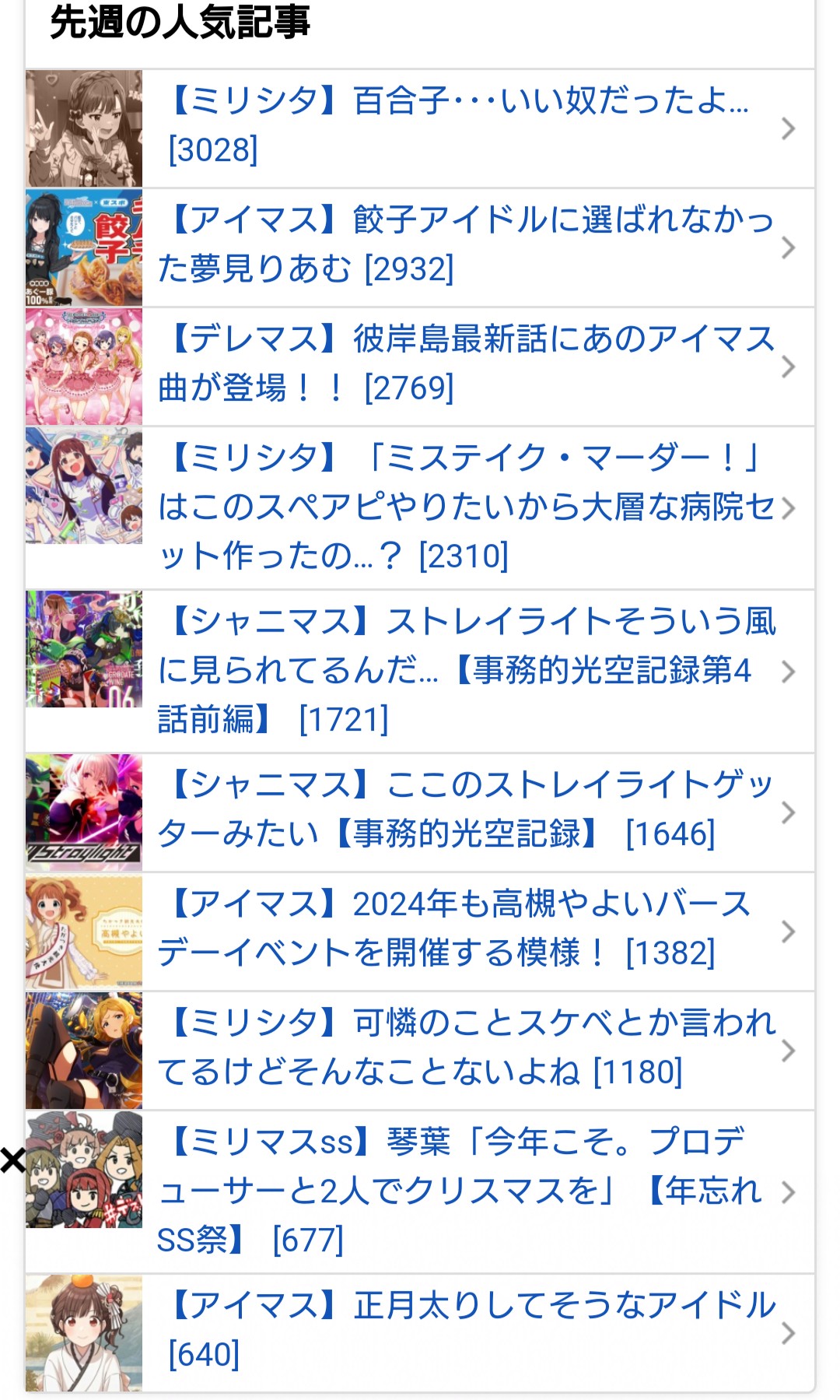This screenshot has height=1400, width=840.
Task: Dismiss the overlay with the X icon
Action: click(12, 1160)
